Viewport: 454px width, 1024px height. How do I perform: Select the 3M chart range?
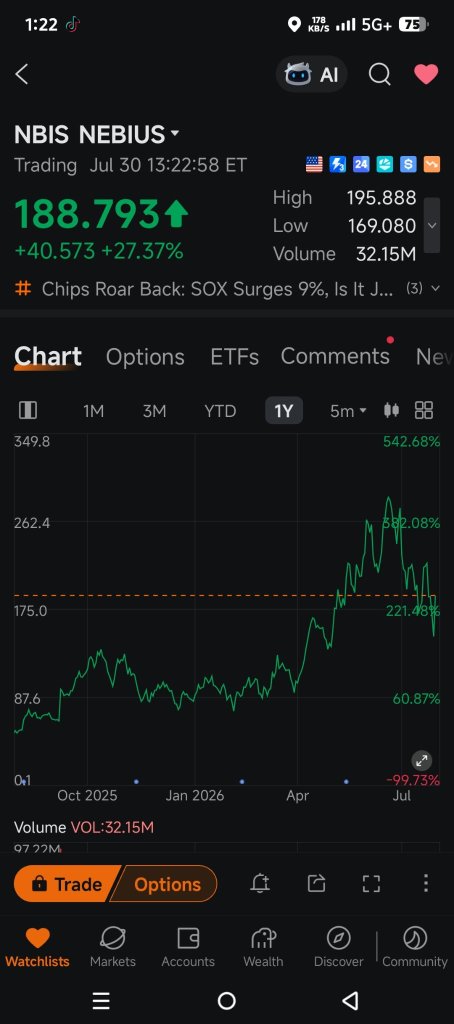coord(154,411)
